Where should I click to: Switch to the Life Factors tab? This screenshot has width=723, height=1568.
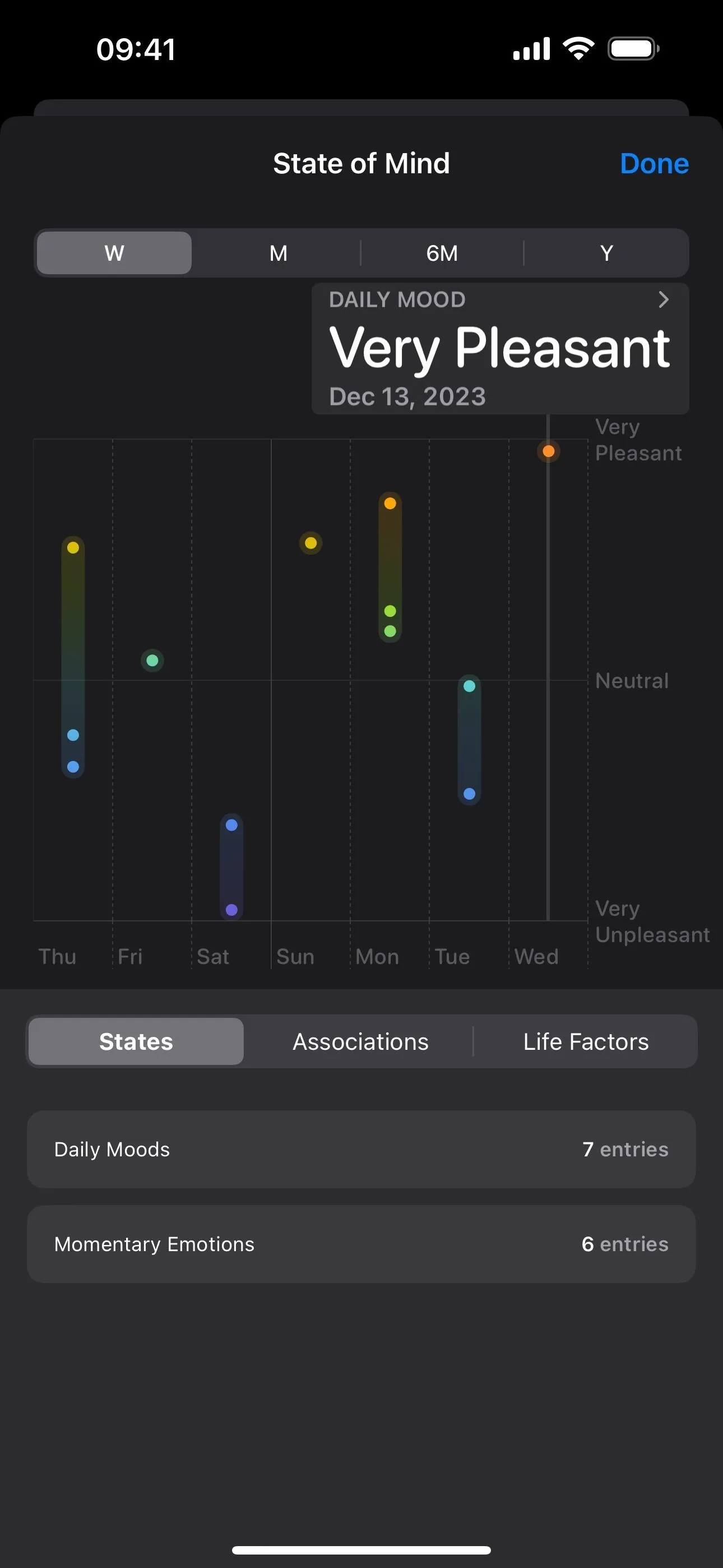pos(586,1041)
